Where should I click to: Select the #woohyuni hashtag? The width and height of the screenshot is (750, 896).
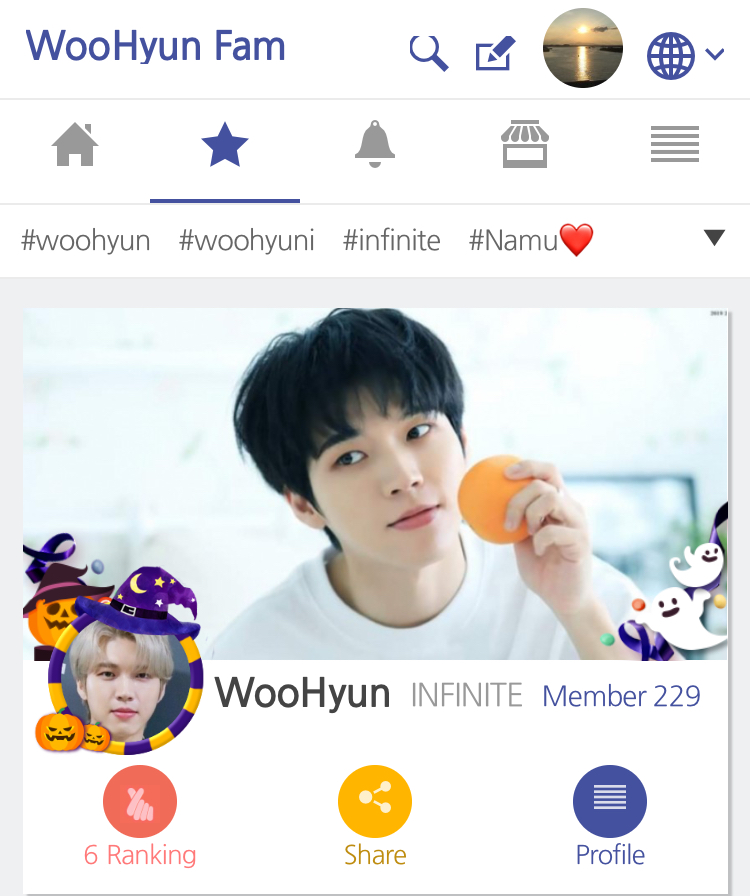click(246, 240)
